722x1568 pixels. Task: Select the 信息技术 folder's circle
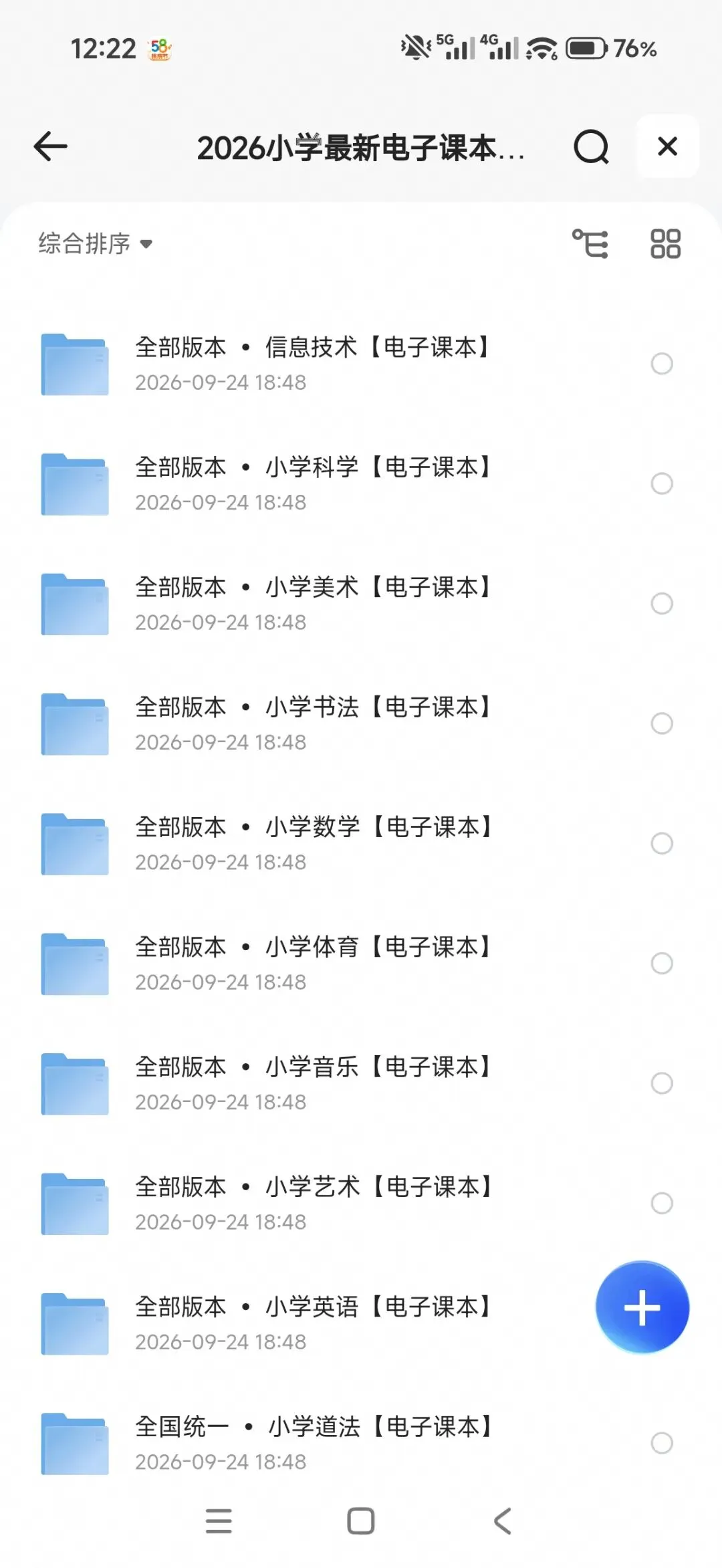[x=662, y=364]
